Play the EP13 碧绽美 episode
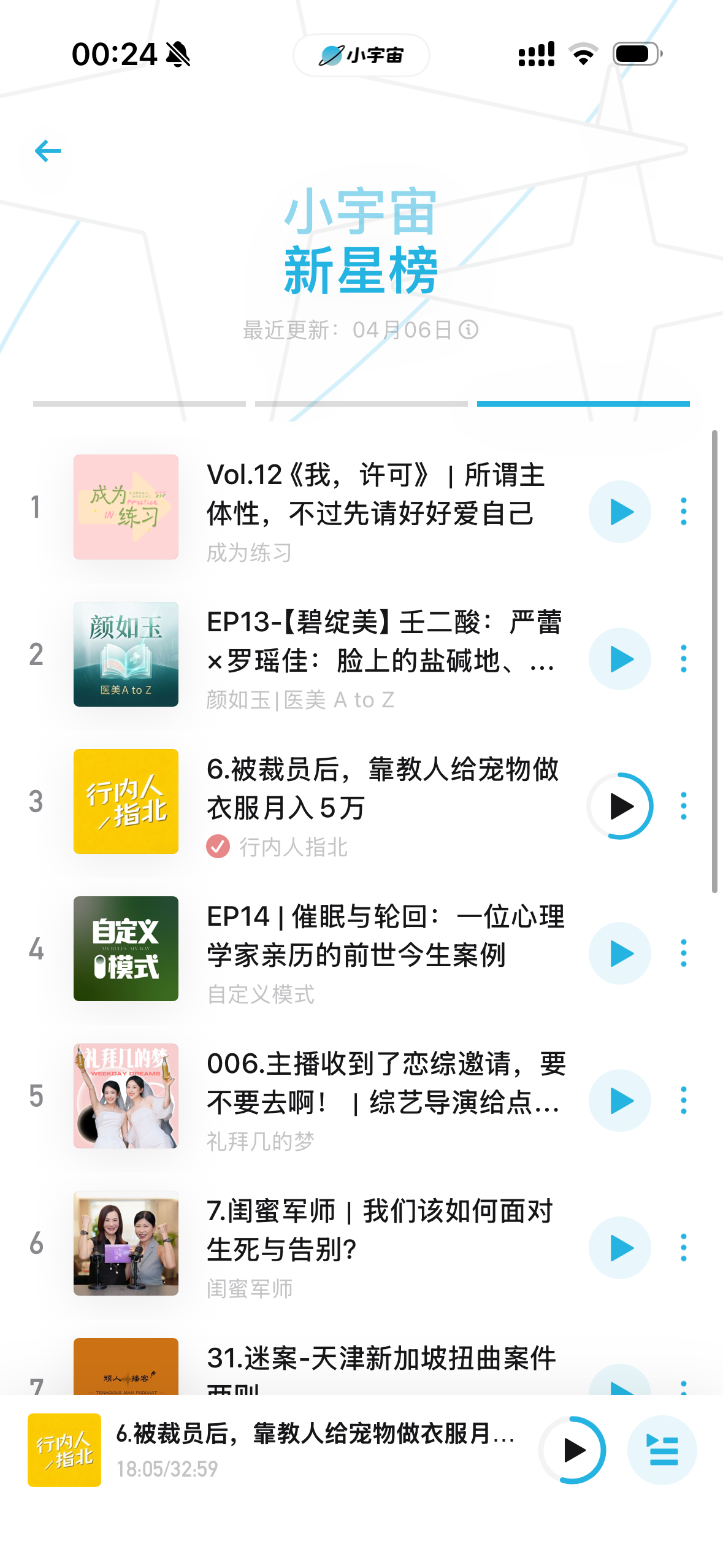The image size is (723, 1568). [x=620, y=659]
